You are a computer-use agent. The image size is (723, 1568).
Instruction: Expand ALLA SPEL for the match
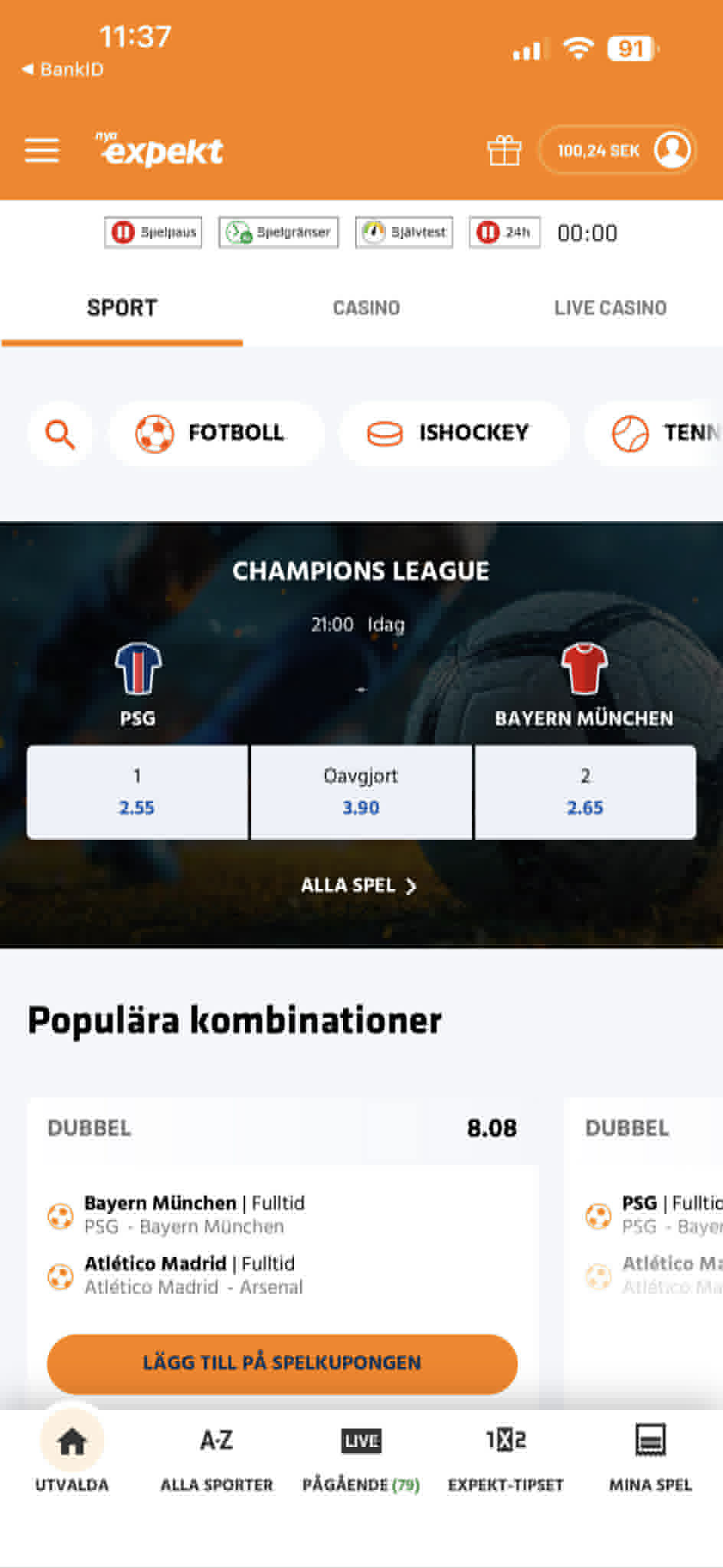tap(361, 885)
